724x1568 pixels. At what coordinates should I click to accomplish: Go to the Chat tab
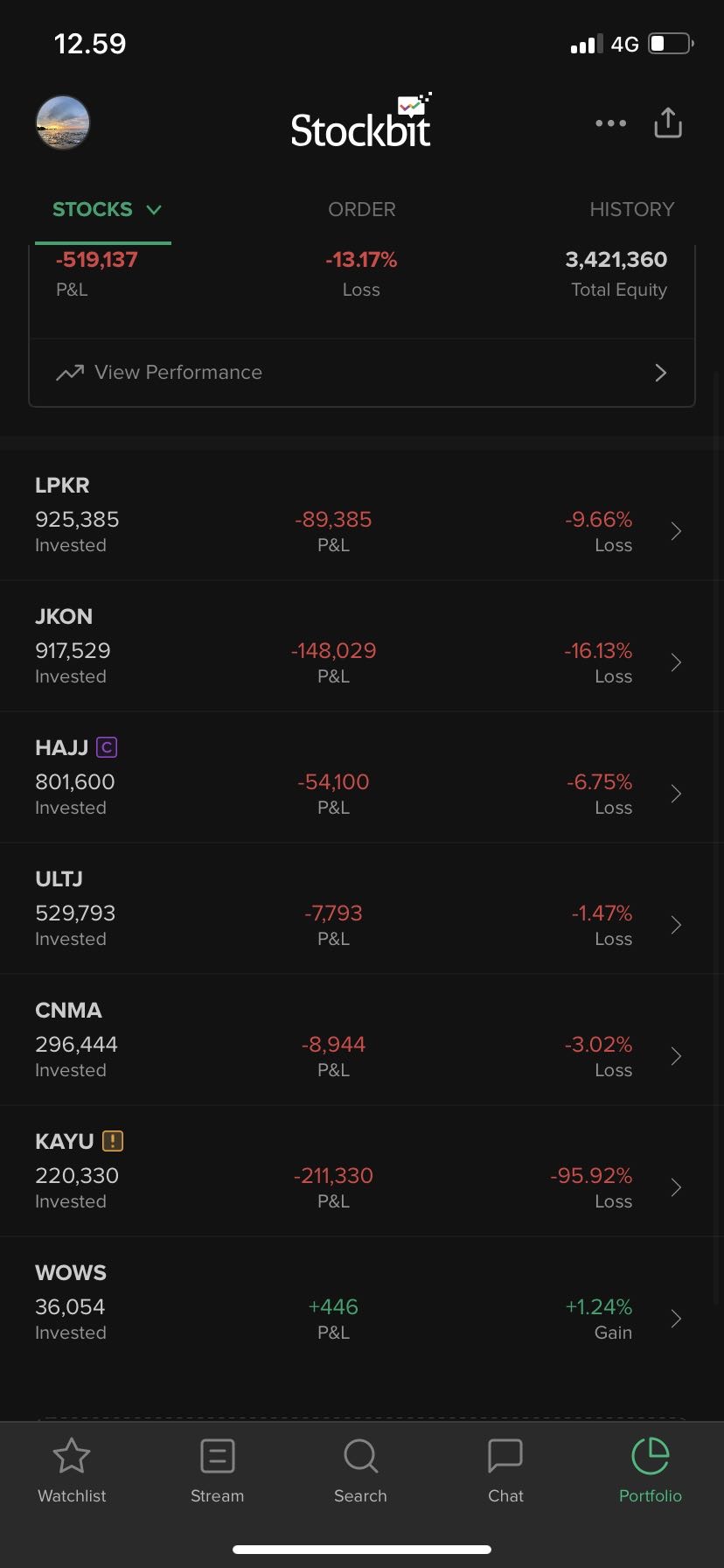point(505,1472)
